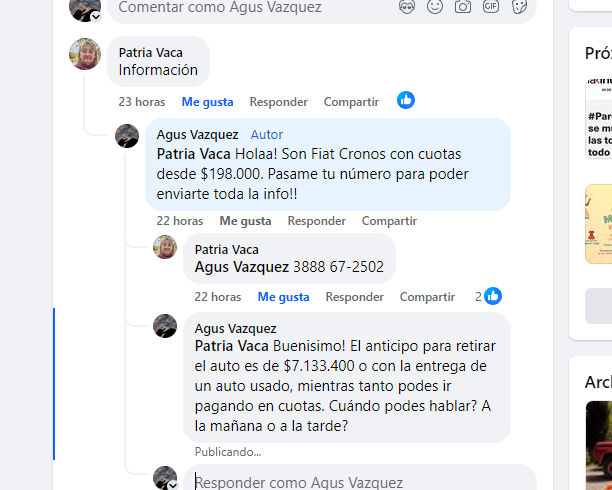
Task: Tap Me gusta under the '3888 67-2502' reply
Action: coord(283,297)
